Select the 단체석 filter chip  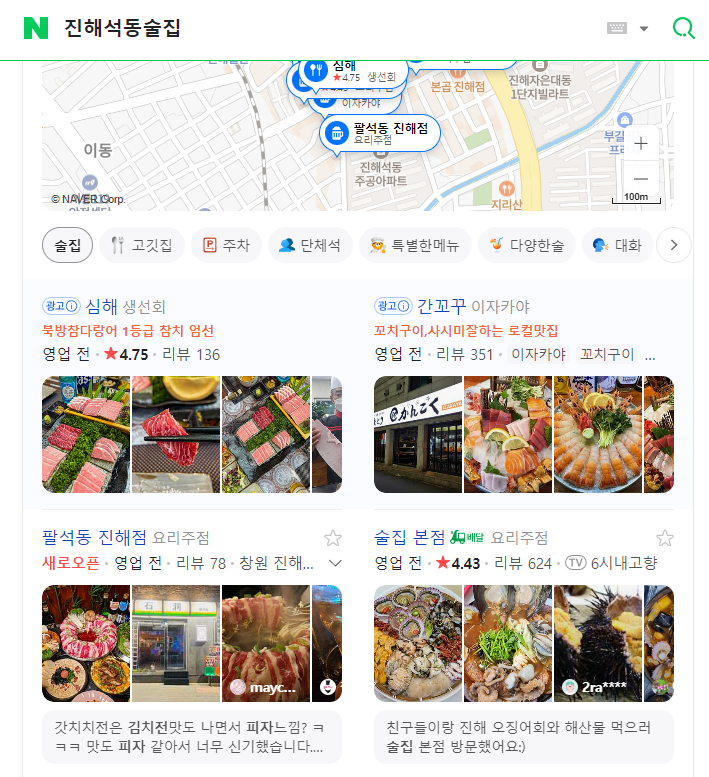point(310,245)
